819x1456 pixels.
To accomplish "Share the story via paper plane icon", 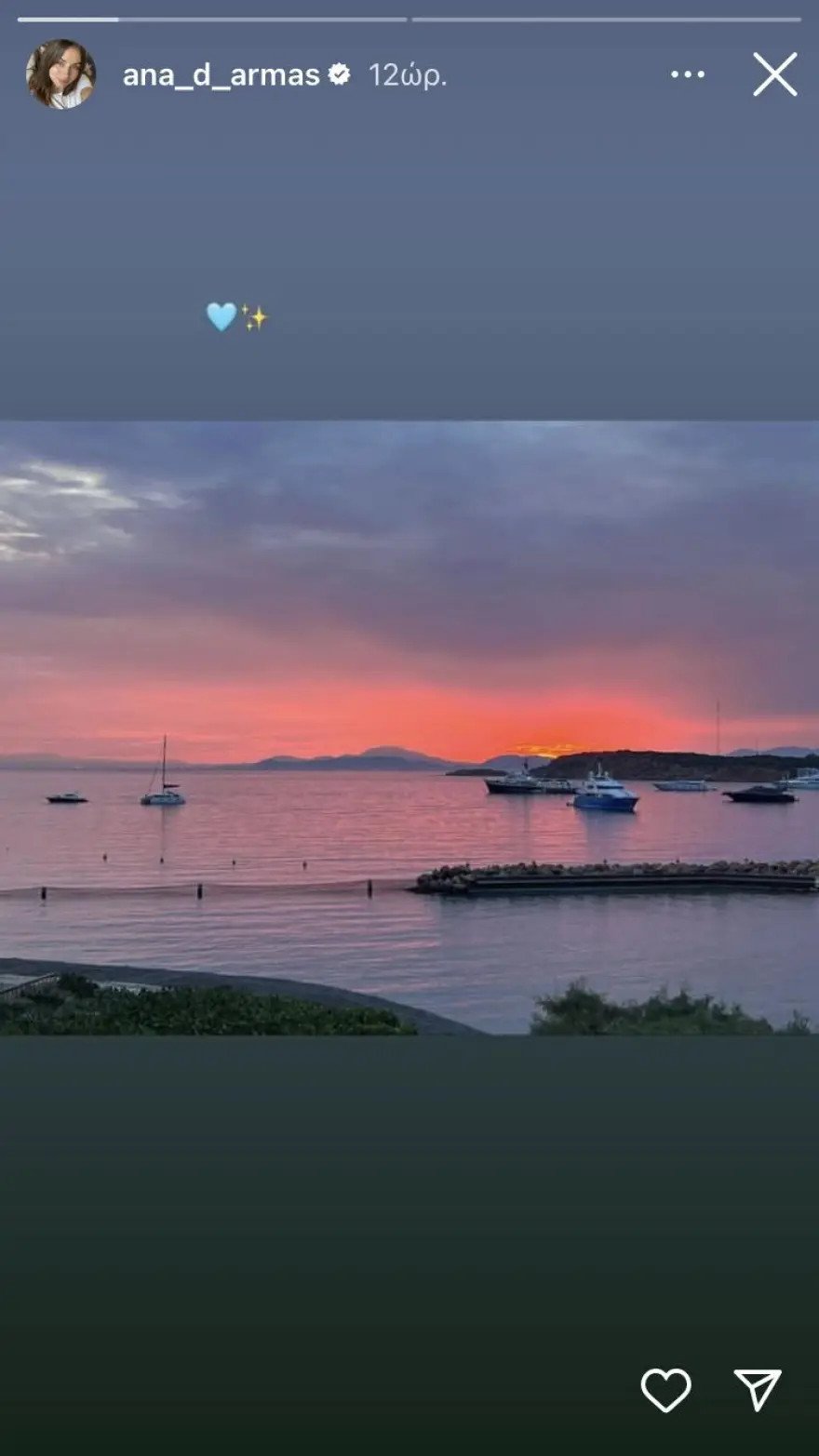I will click(x=758, y=1390).
